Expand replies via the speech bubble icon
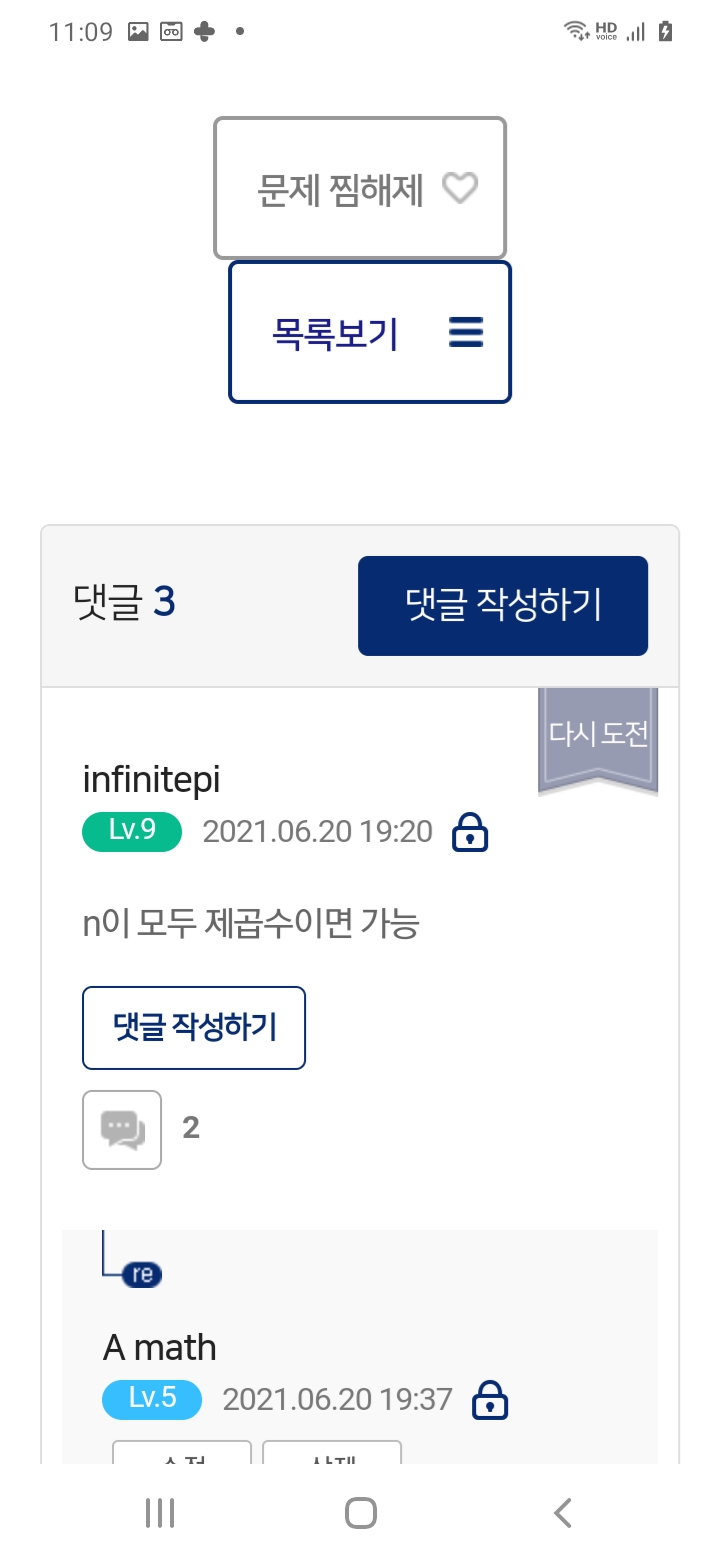This screenshot has height=1560, width=720. pos(122,1130)
